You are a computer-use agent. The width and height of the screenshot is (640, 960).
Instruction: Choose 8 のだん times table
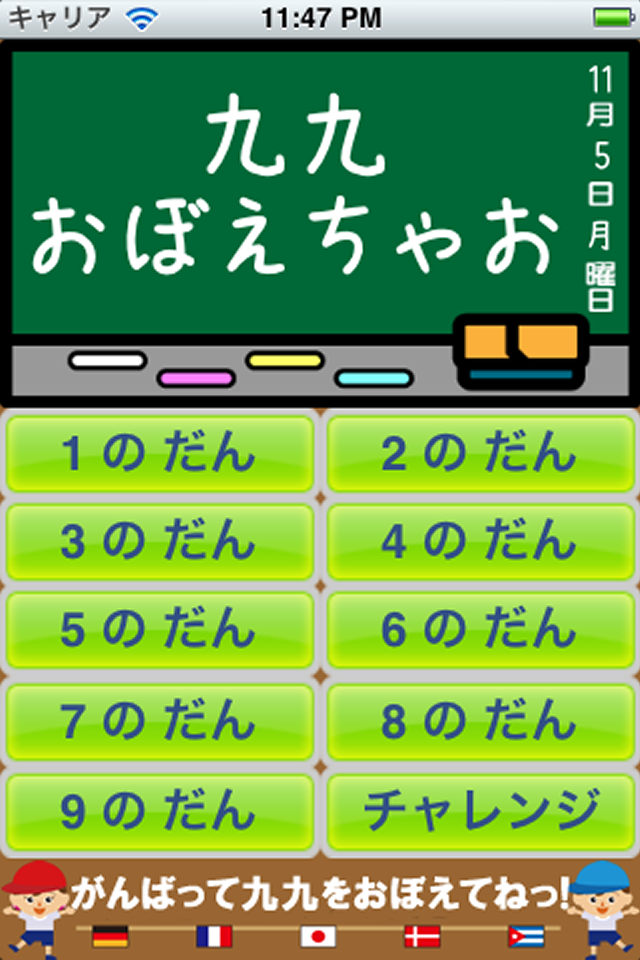click(x=481, y=721)
